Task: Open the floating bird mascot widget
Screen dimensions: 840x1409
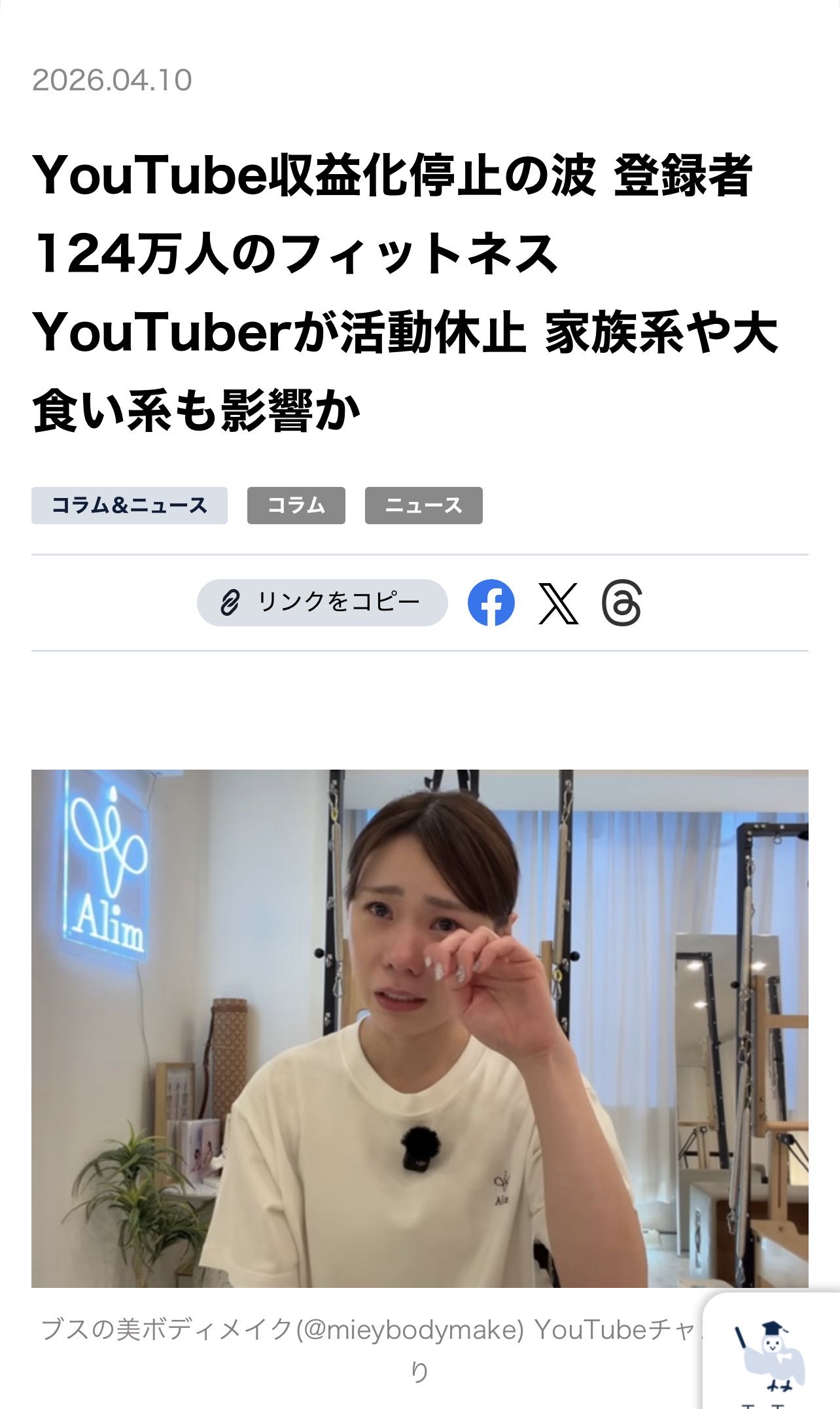Action: 772,1355
